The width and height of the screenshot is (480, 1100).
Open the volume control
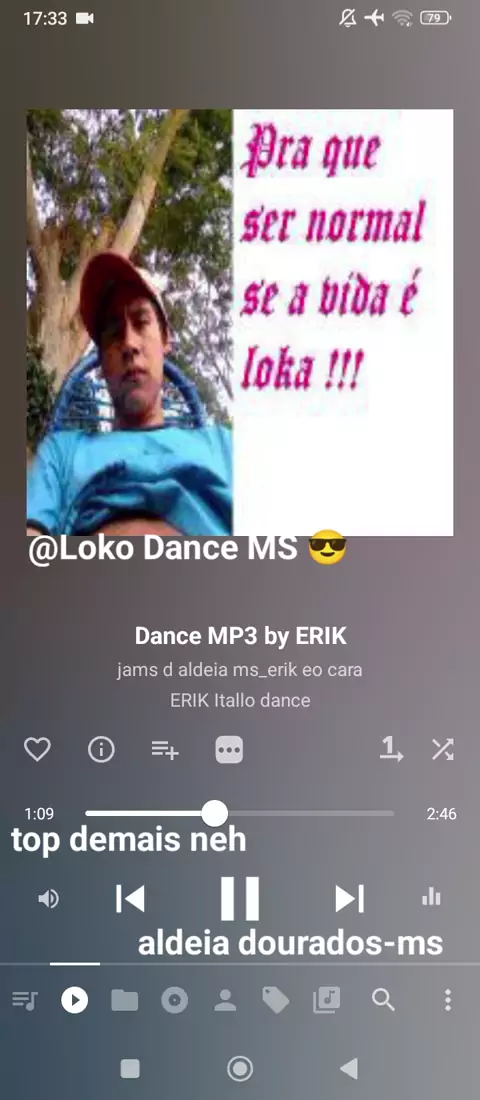pos(48,899)
